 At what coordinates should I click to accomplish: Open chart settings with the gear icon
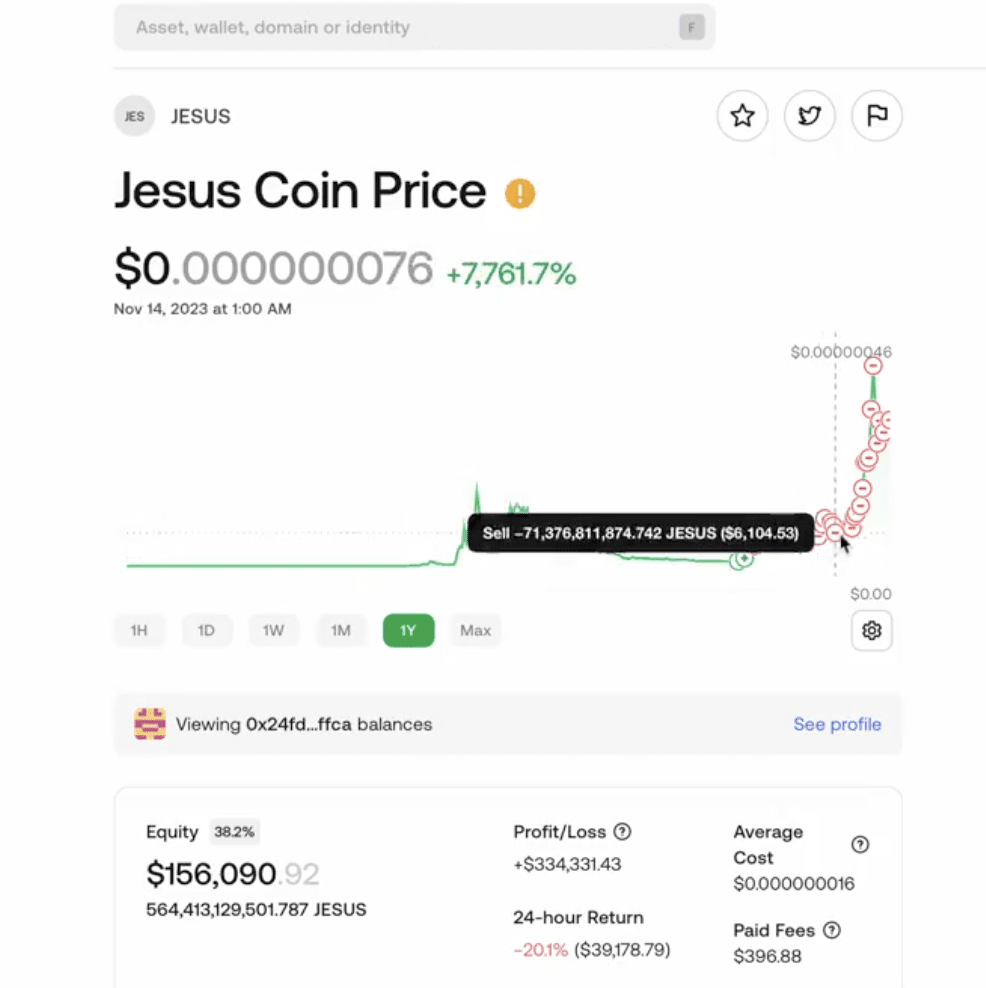coord(871,631)
